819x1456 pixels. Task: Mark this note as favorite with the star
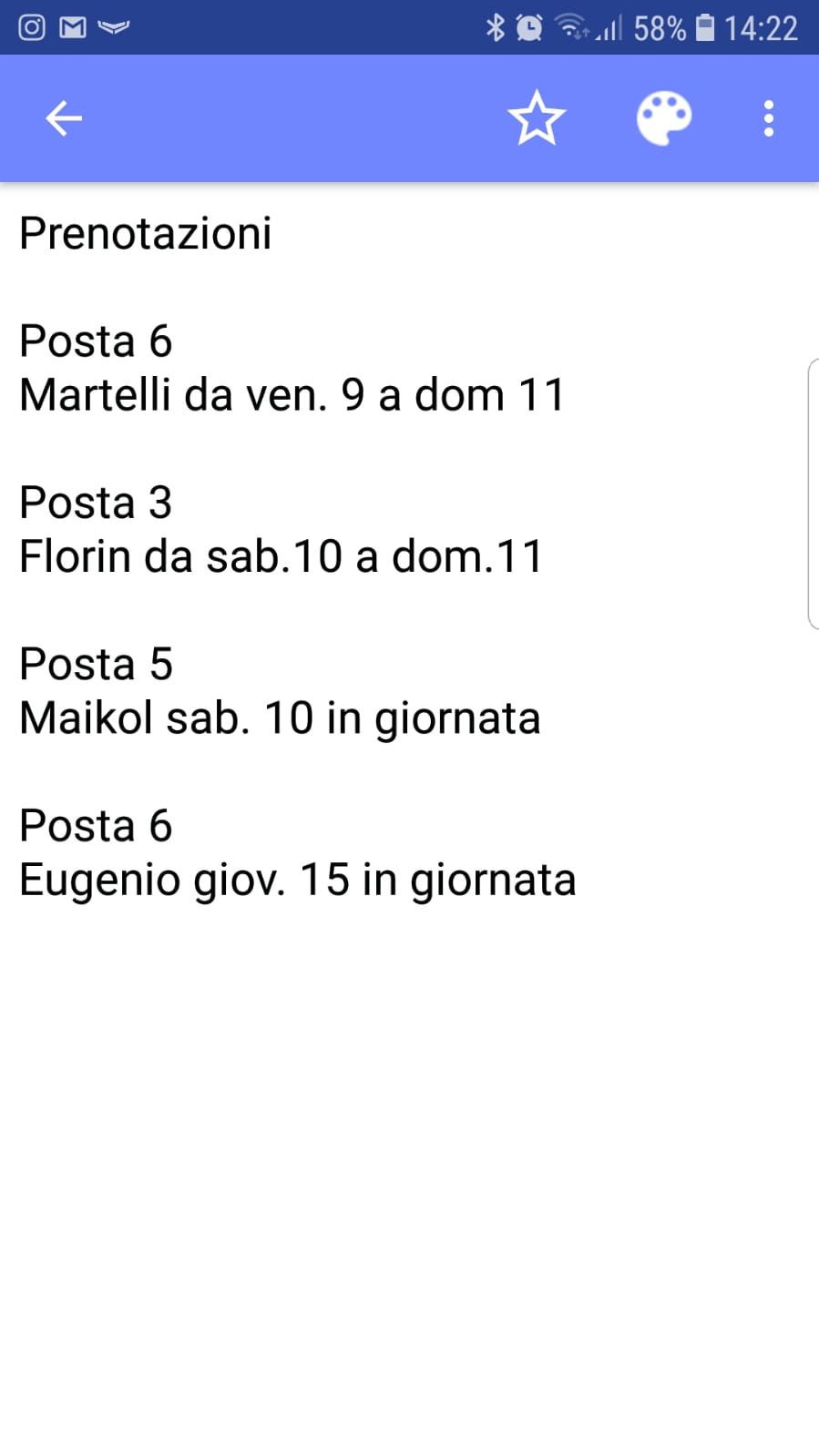click(537, 118)
